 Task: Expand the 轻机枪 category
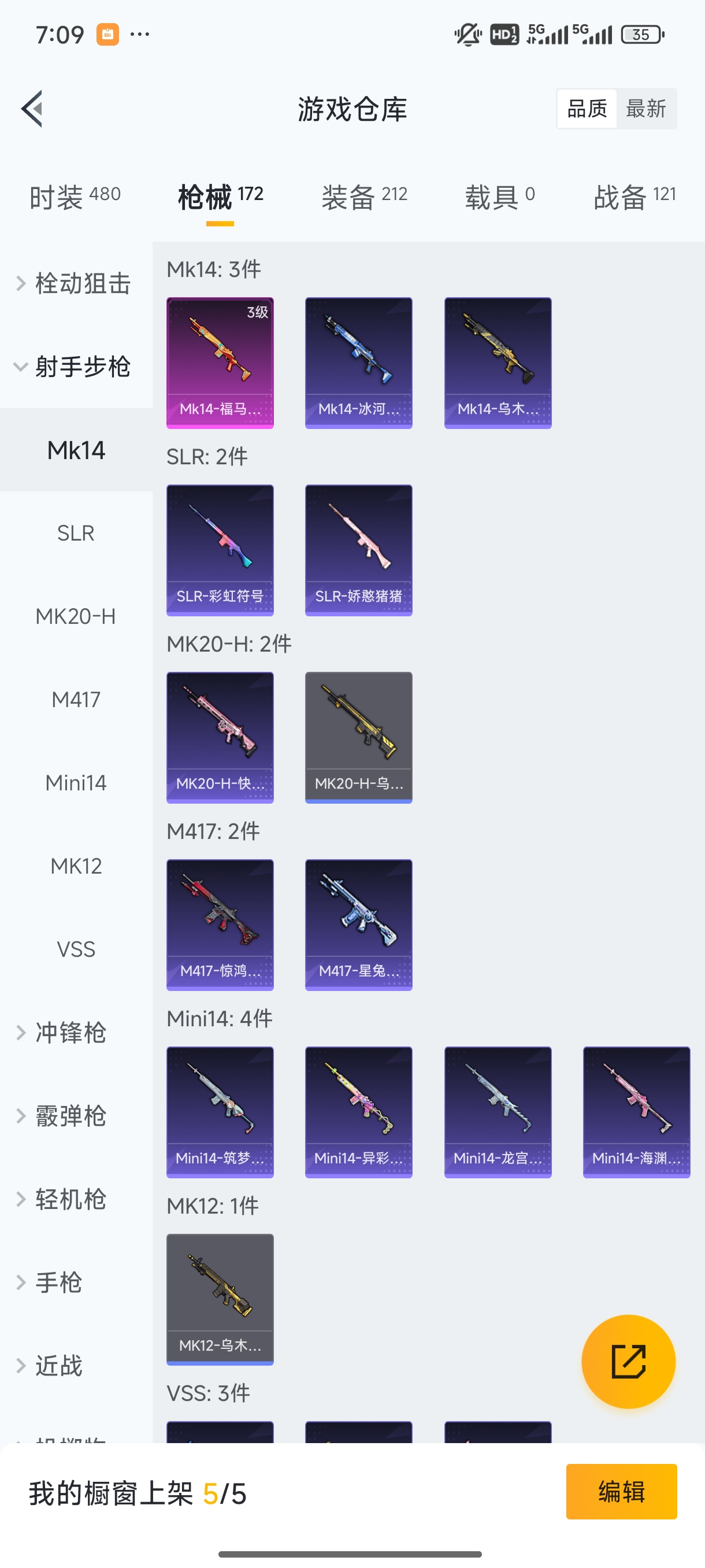pyautogui.click(x=70, y=1199)
